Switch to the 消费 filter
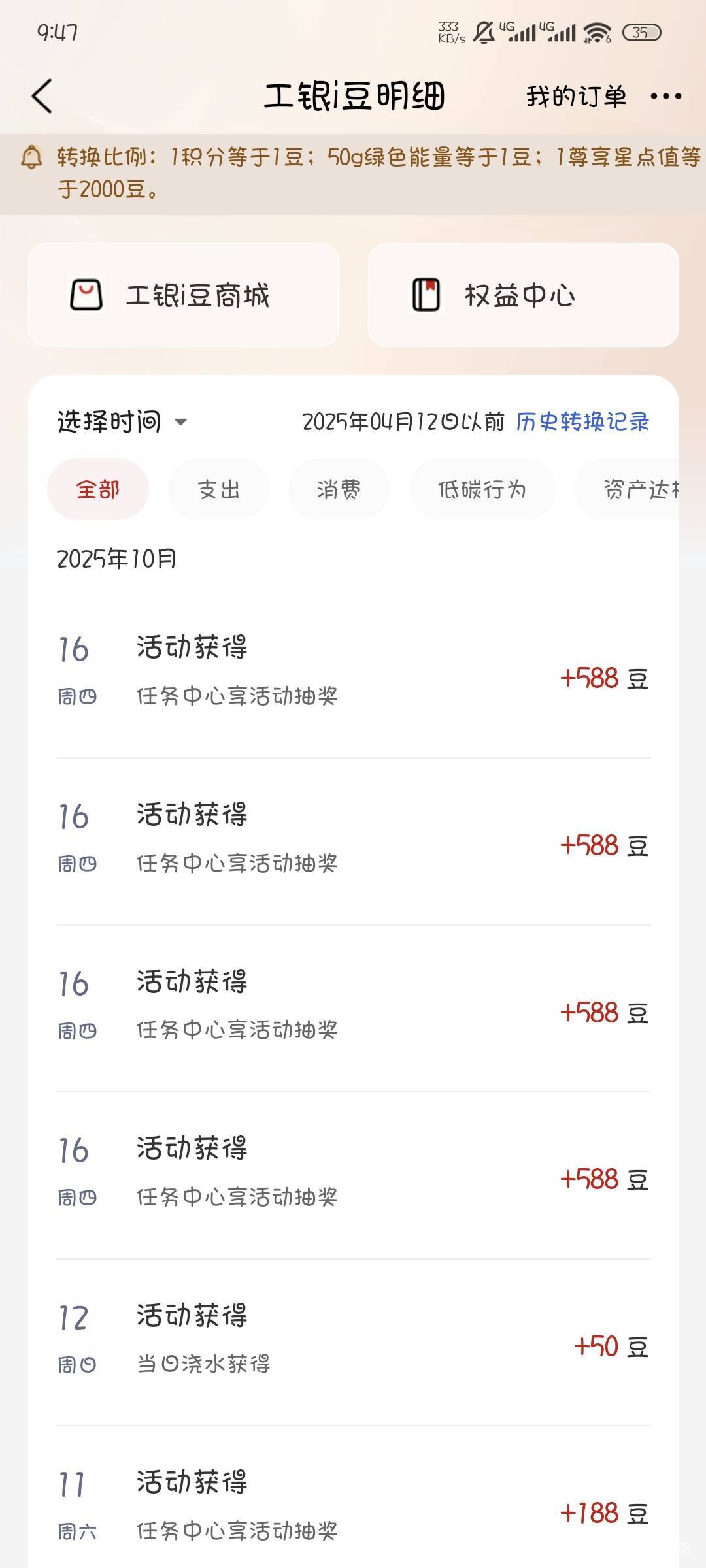Image resolution: width=706 pixels, height=1568 pixels. [339, 489]
